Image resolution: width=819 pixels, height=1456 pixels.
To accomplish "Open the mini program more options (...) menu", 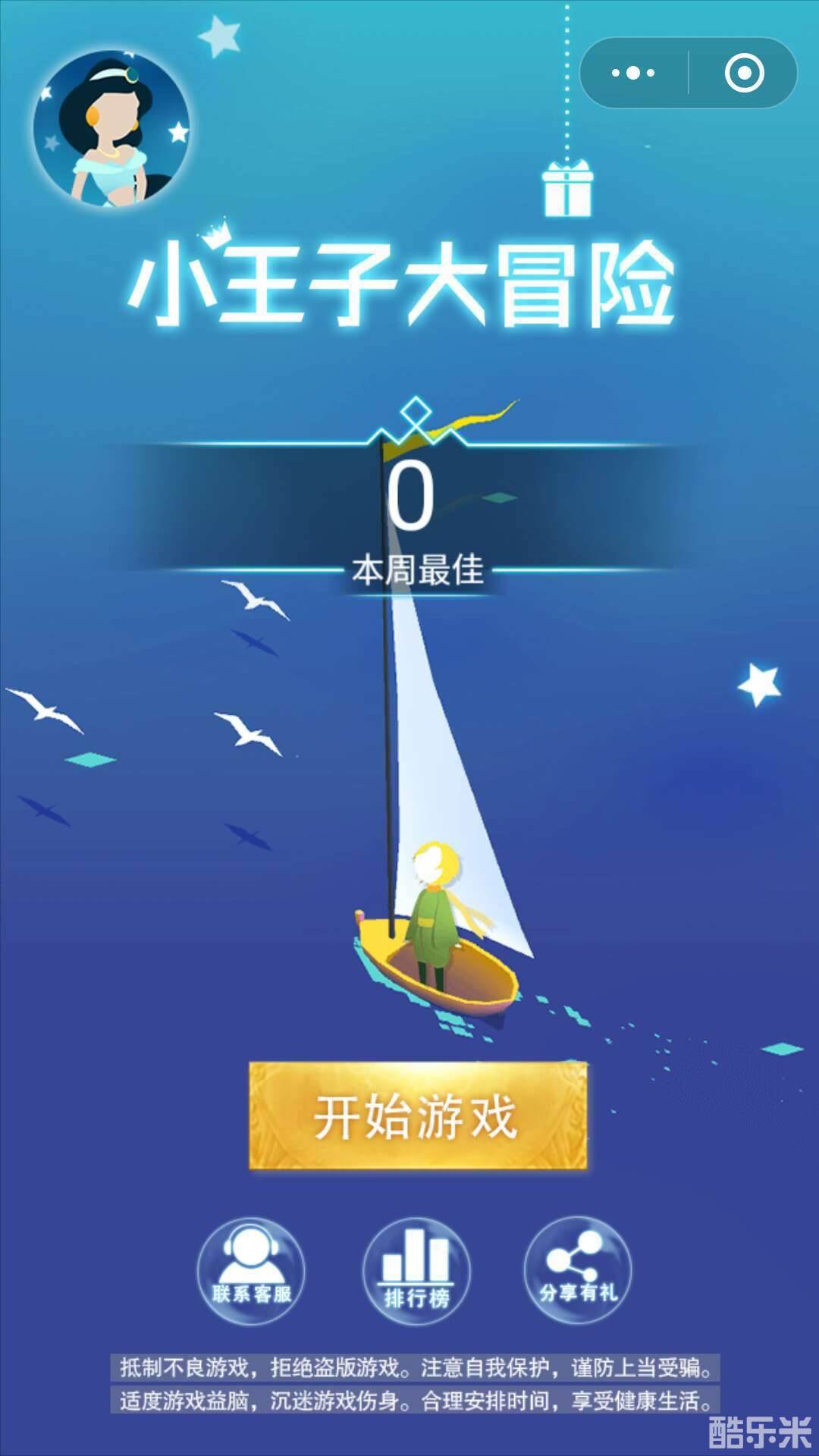I will (632, 72).
